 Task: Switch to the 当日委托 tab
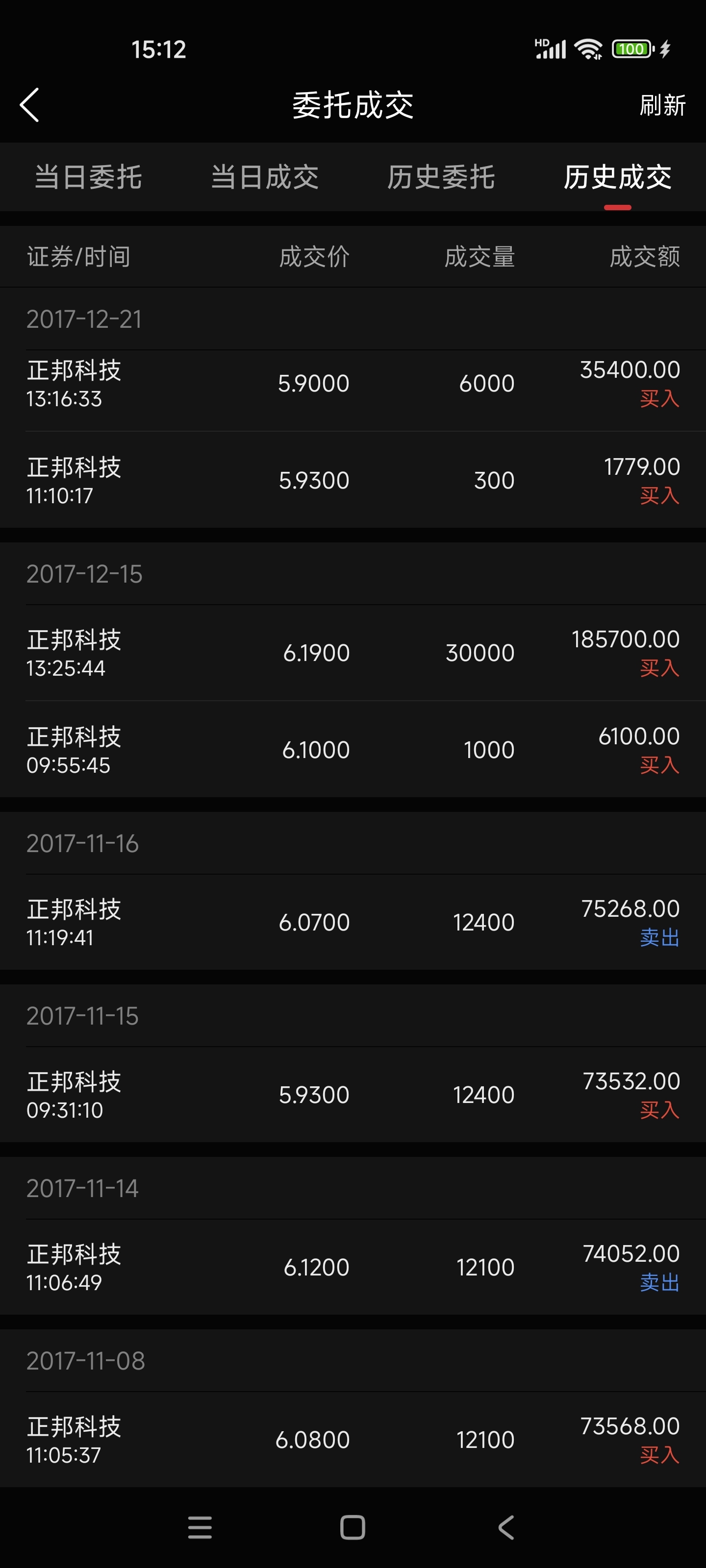click(88, 177)
